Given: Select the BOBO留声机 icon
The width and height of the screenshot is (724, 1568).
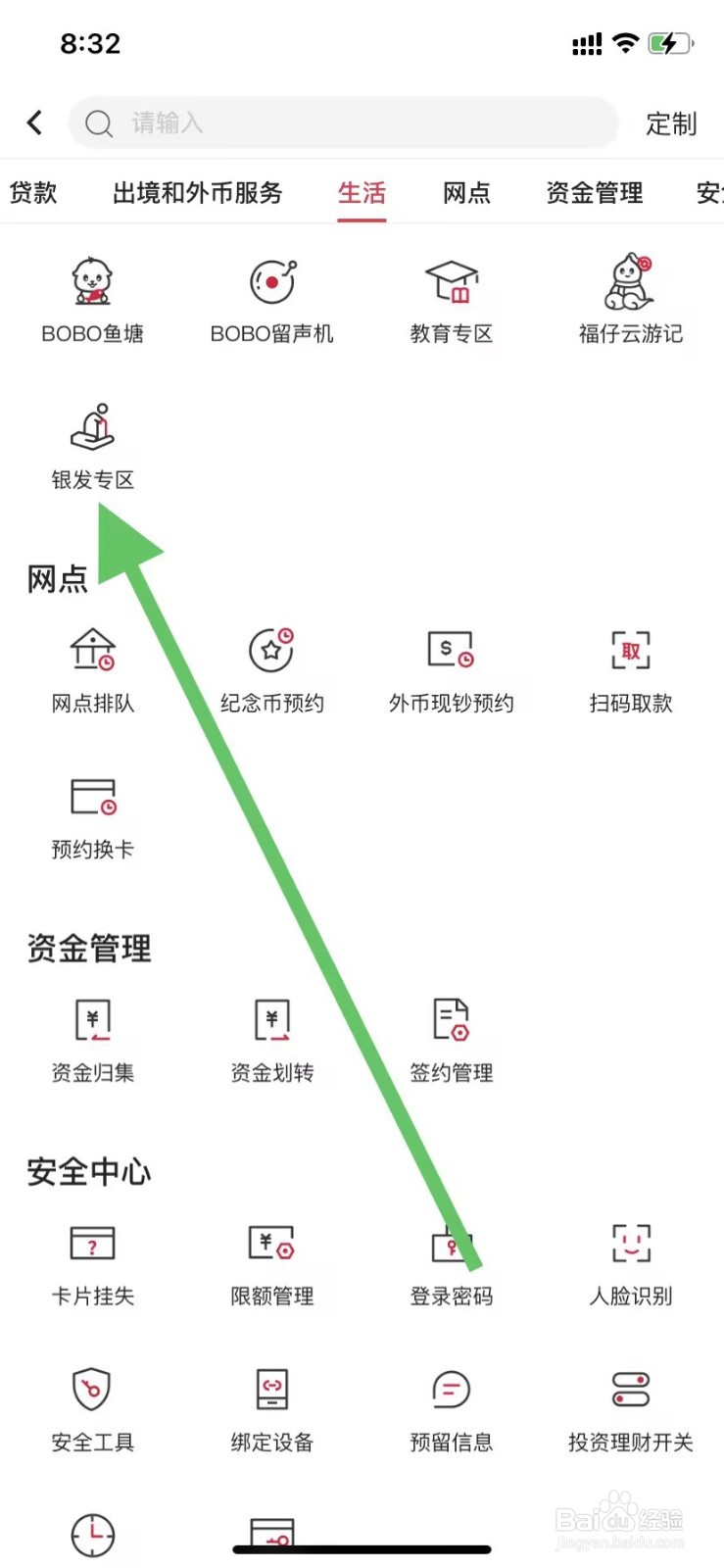Looking at the screenshot, I should pos(271,294).
